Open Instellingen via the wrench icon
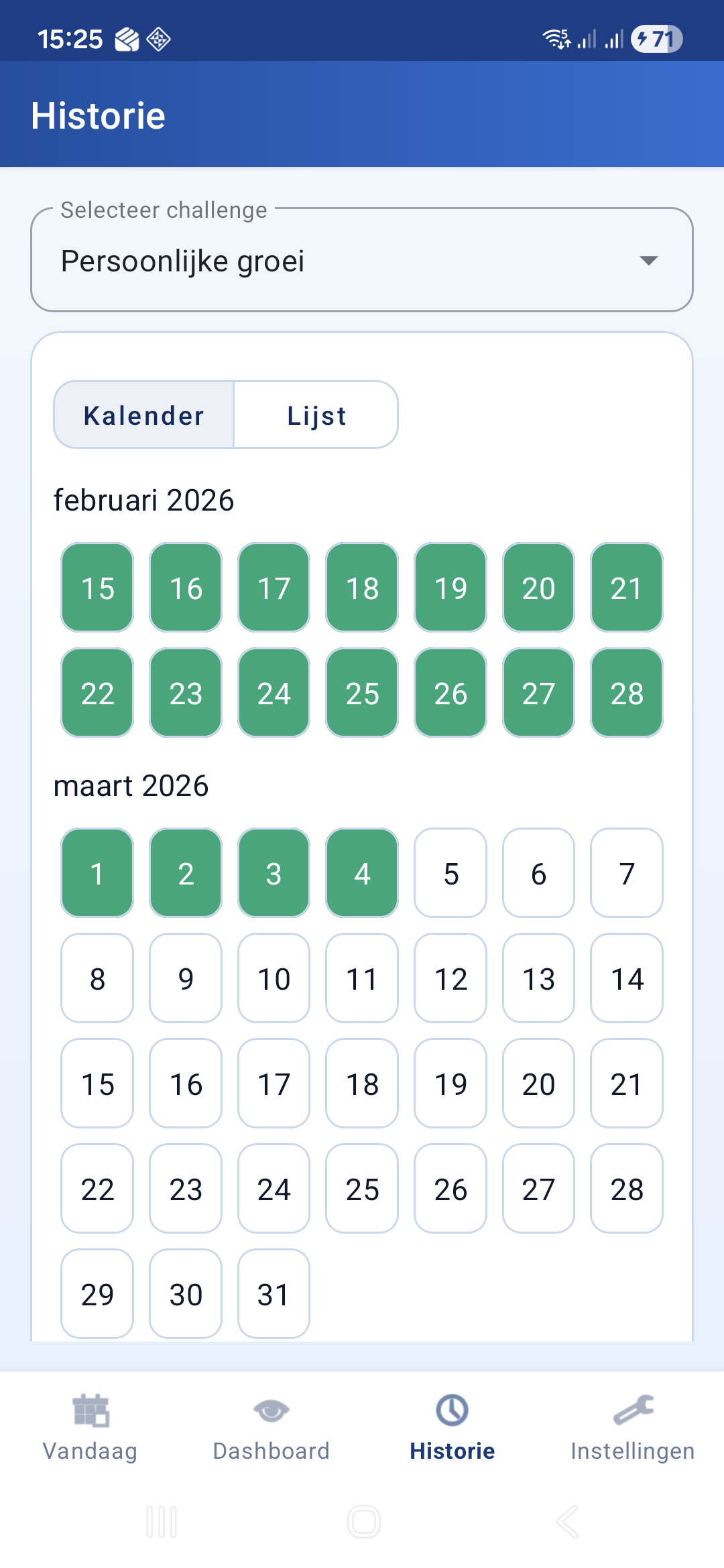The width and height of the screenshot is (724, 1568). [x=633, y=1409]
